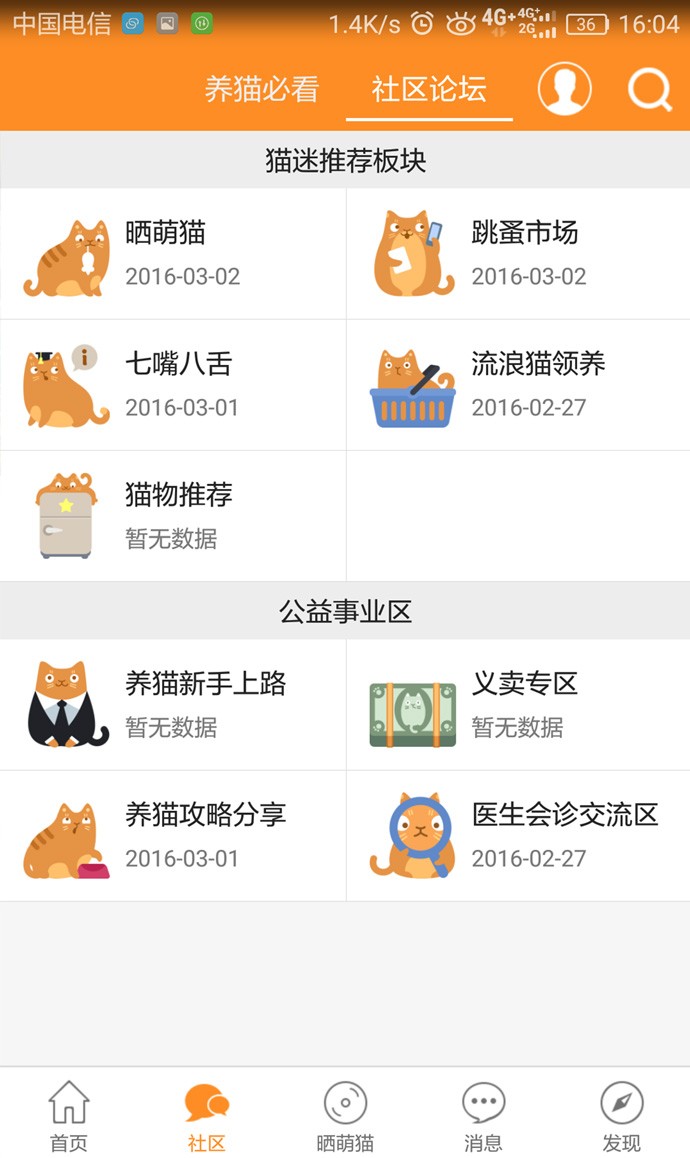Tap the 社区 bottom tab
690x1158 pixels.
click(207, 1115)
